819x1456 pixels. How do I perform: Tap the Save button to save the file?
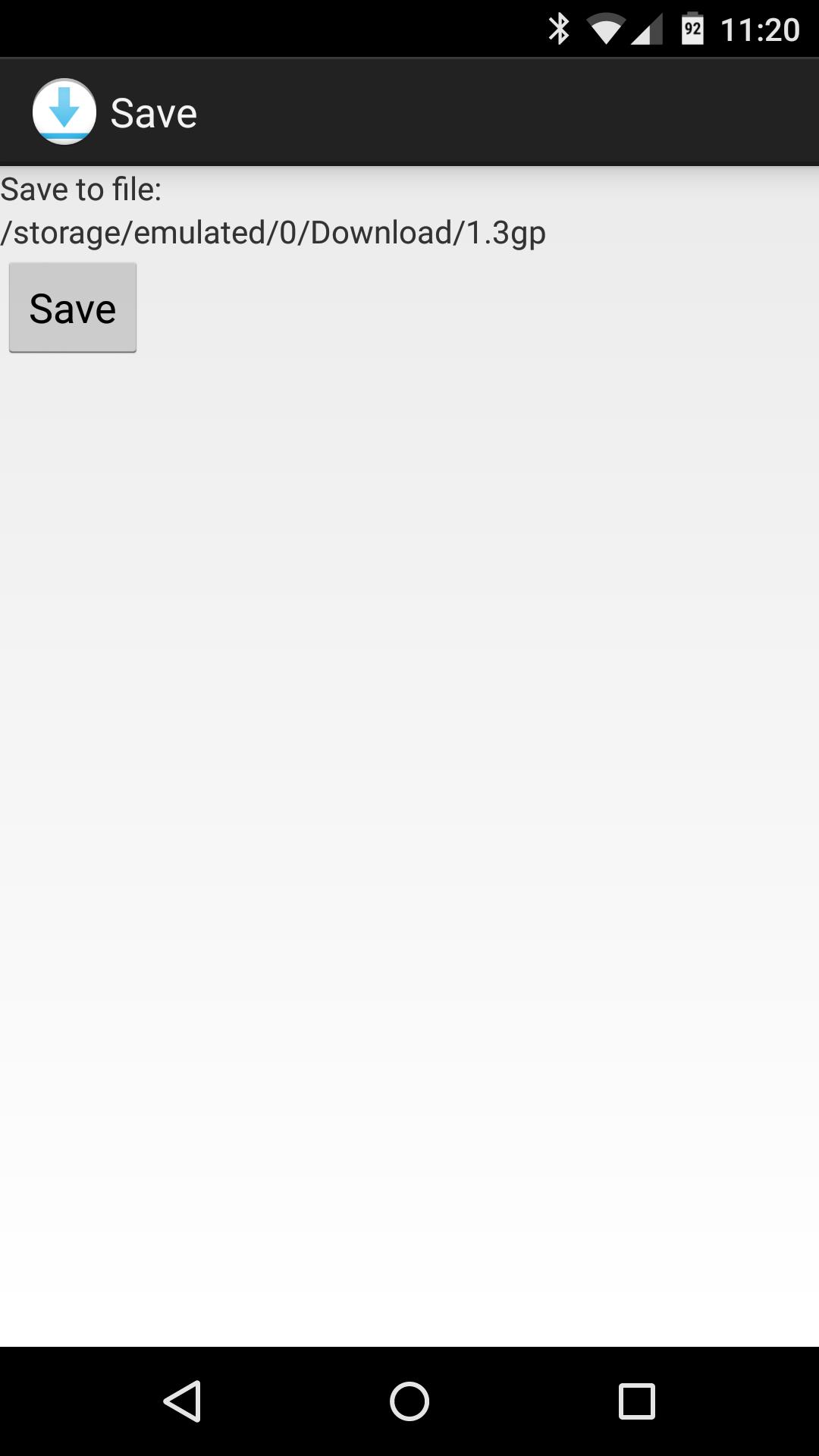(73, 308)
